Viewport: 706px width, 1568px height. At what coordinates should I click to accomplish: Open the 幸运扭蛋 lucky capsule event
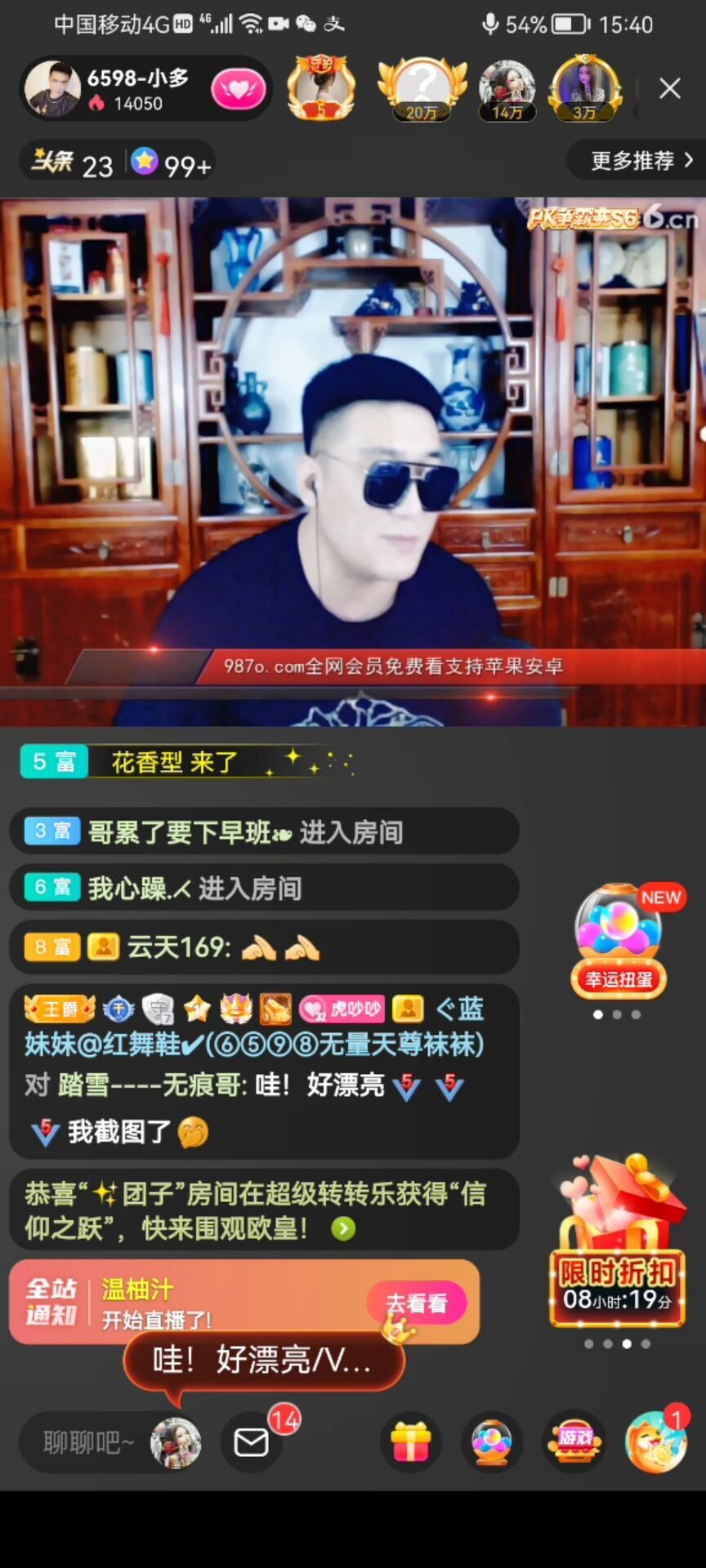(619, 941)
